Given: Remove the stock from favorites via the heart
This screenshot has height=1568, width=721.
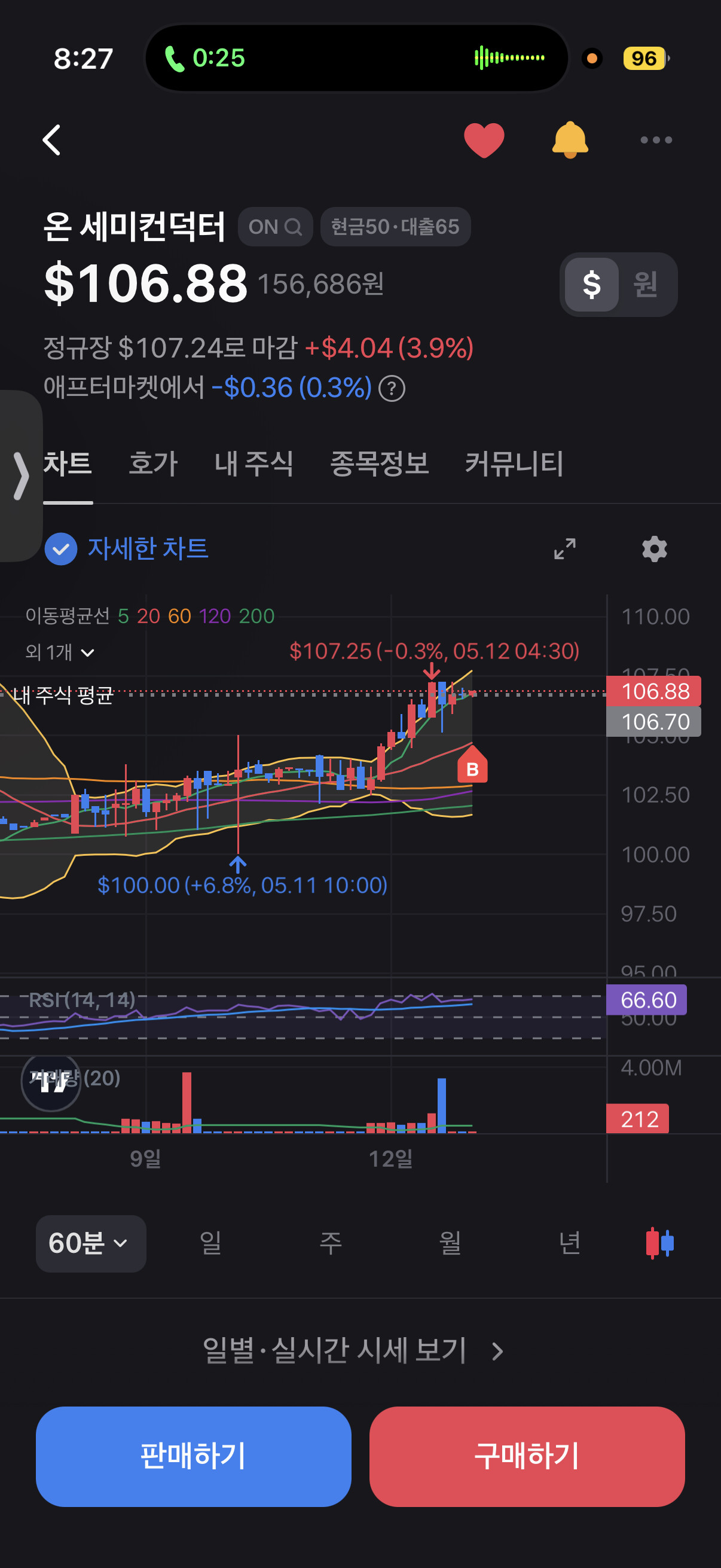Looking at the screenshot, I should coord(484,140).
